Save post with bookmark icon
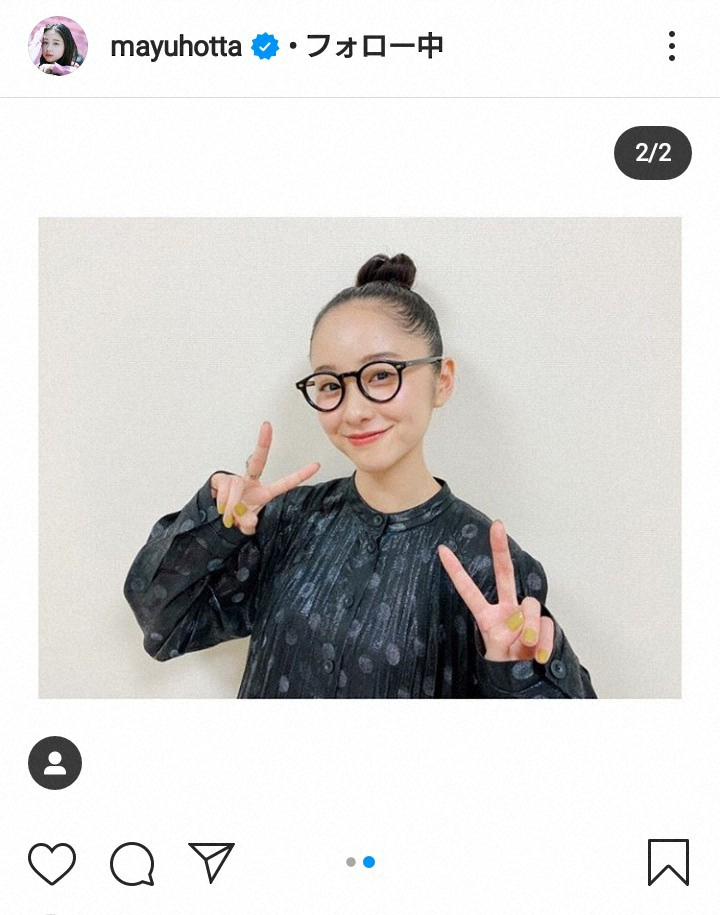Image resolution: width=720 pixels, height=915 pixels. point(667,862)
